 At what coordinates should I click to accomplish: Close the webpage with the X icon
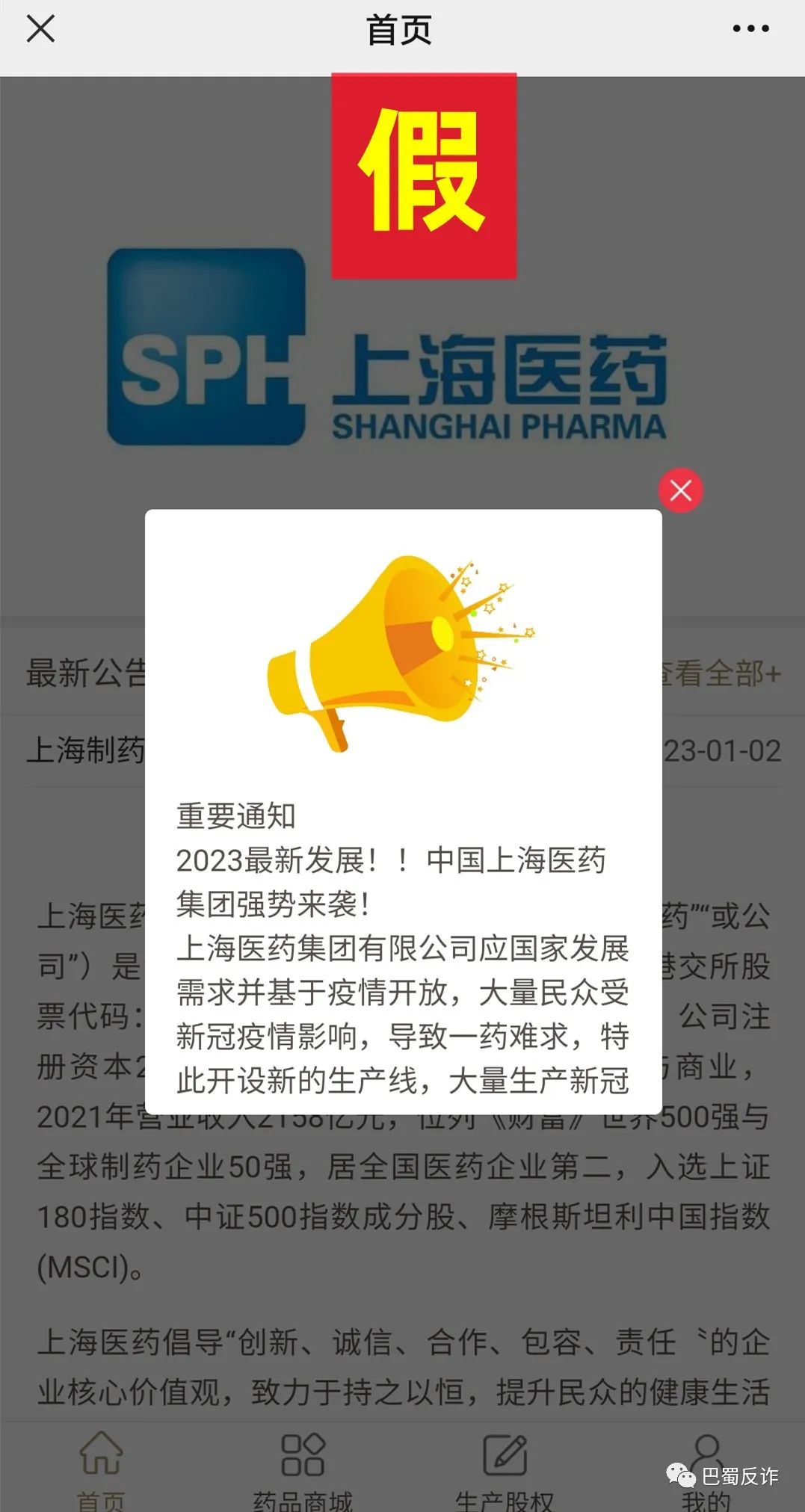[x=40, y=30]
